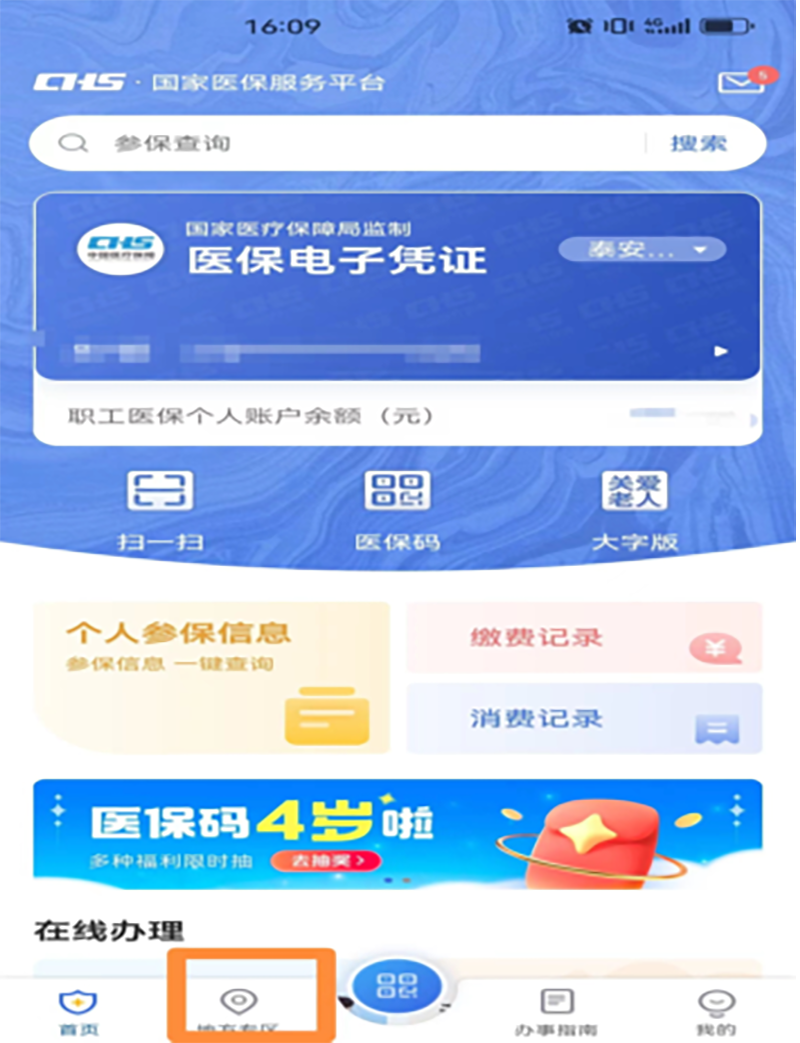Open the mail inbox icon

(738, 83)
